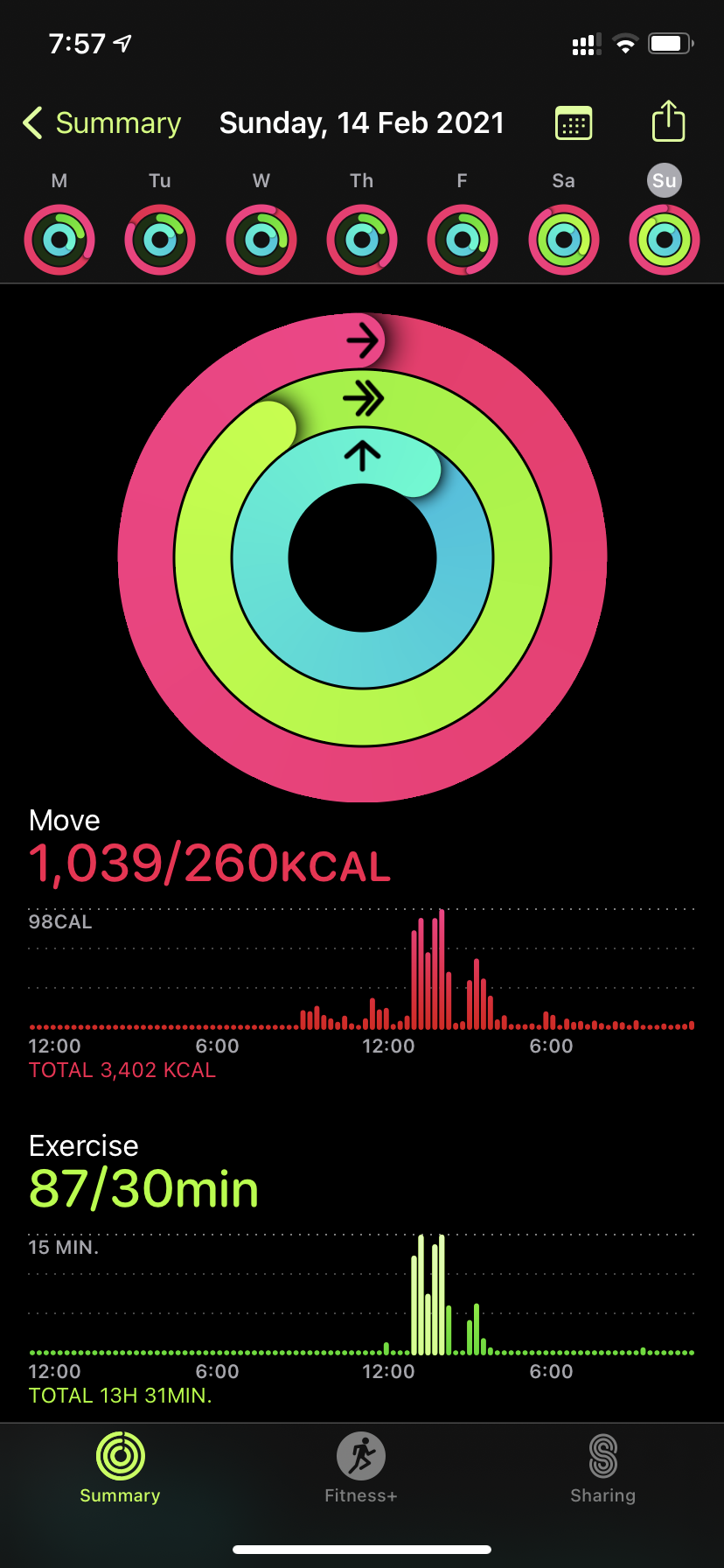Viewport: 724px width, 1568px height.
Task: Go back to Summary
Action: pos(102,123)
